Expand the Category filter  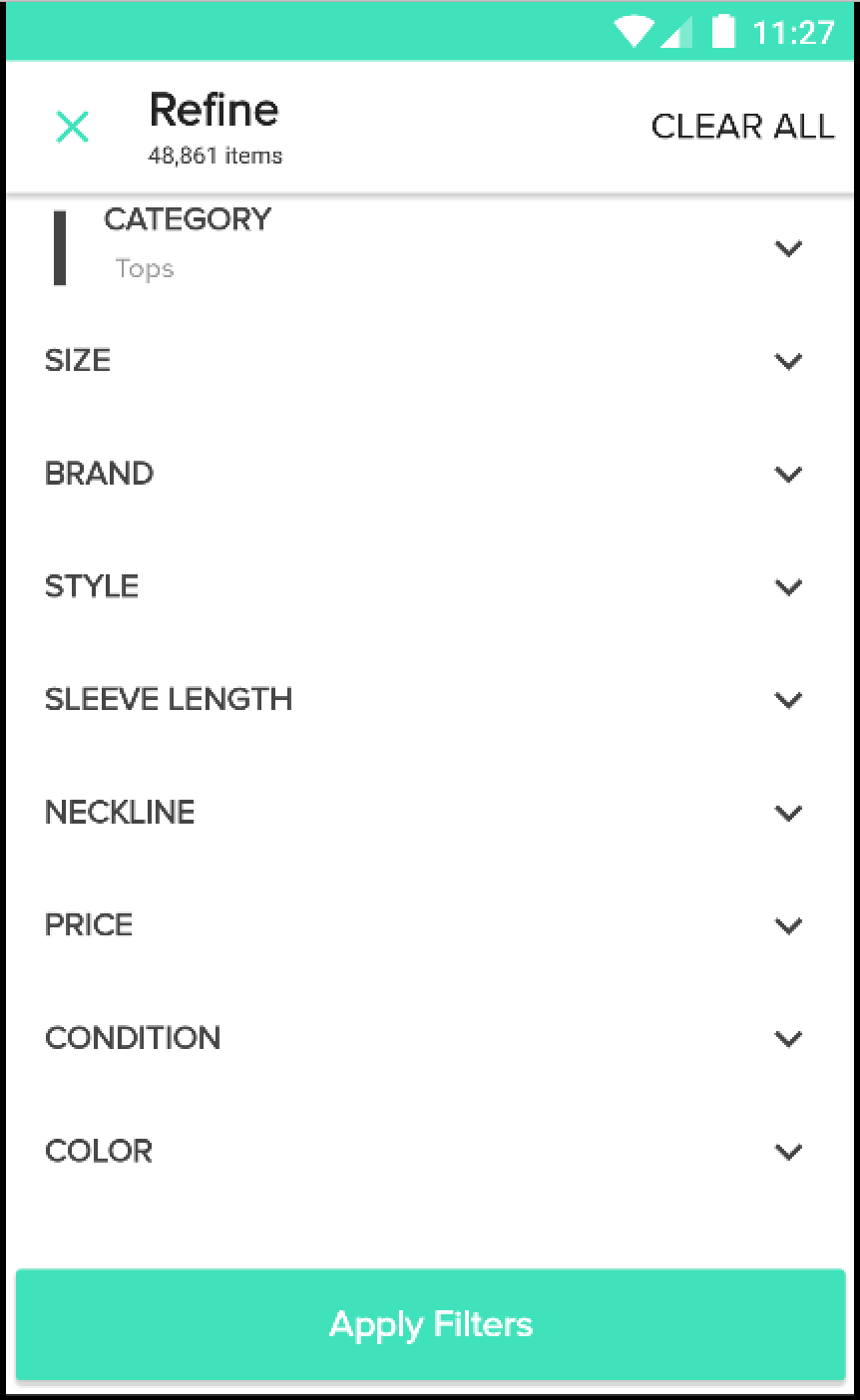[787, 248]
